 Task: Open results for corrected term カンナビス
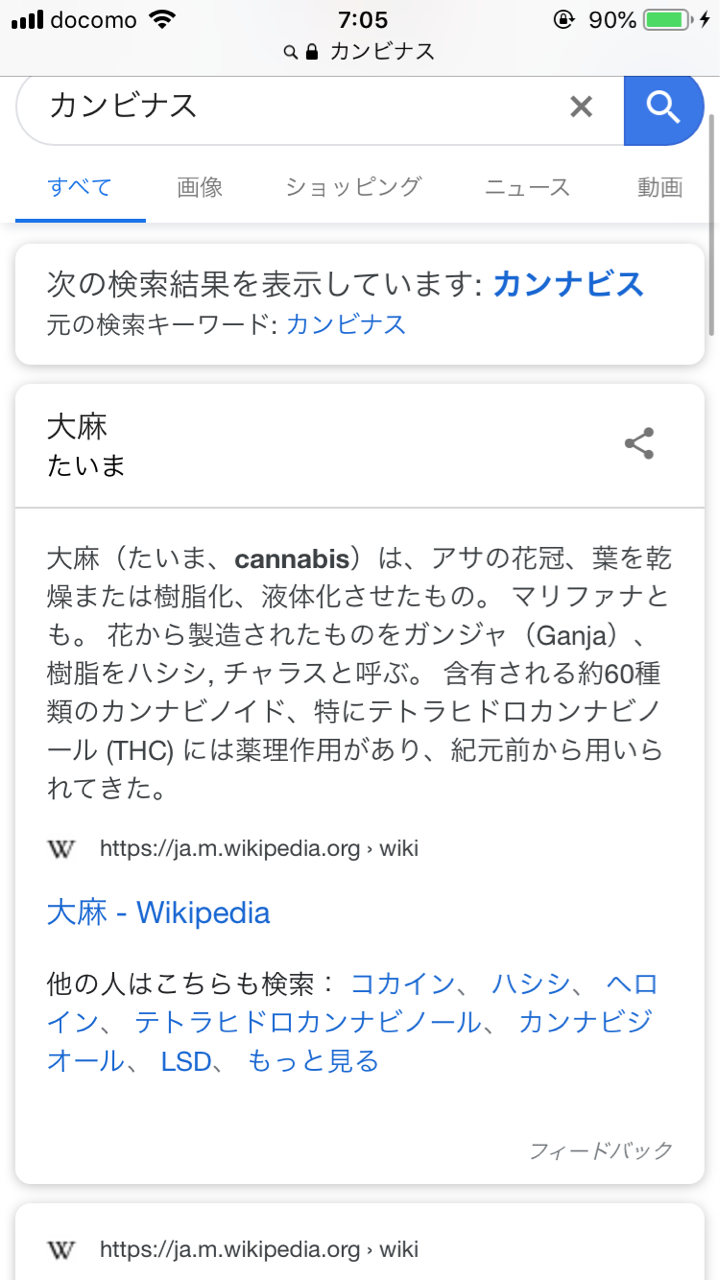(x=569, y=285)
